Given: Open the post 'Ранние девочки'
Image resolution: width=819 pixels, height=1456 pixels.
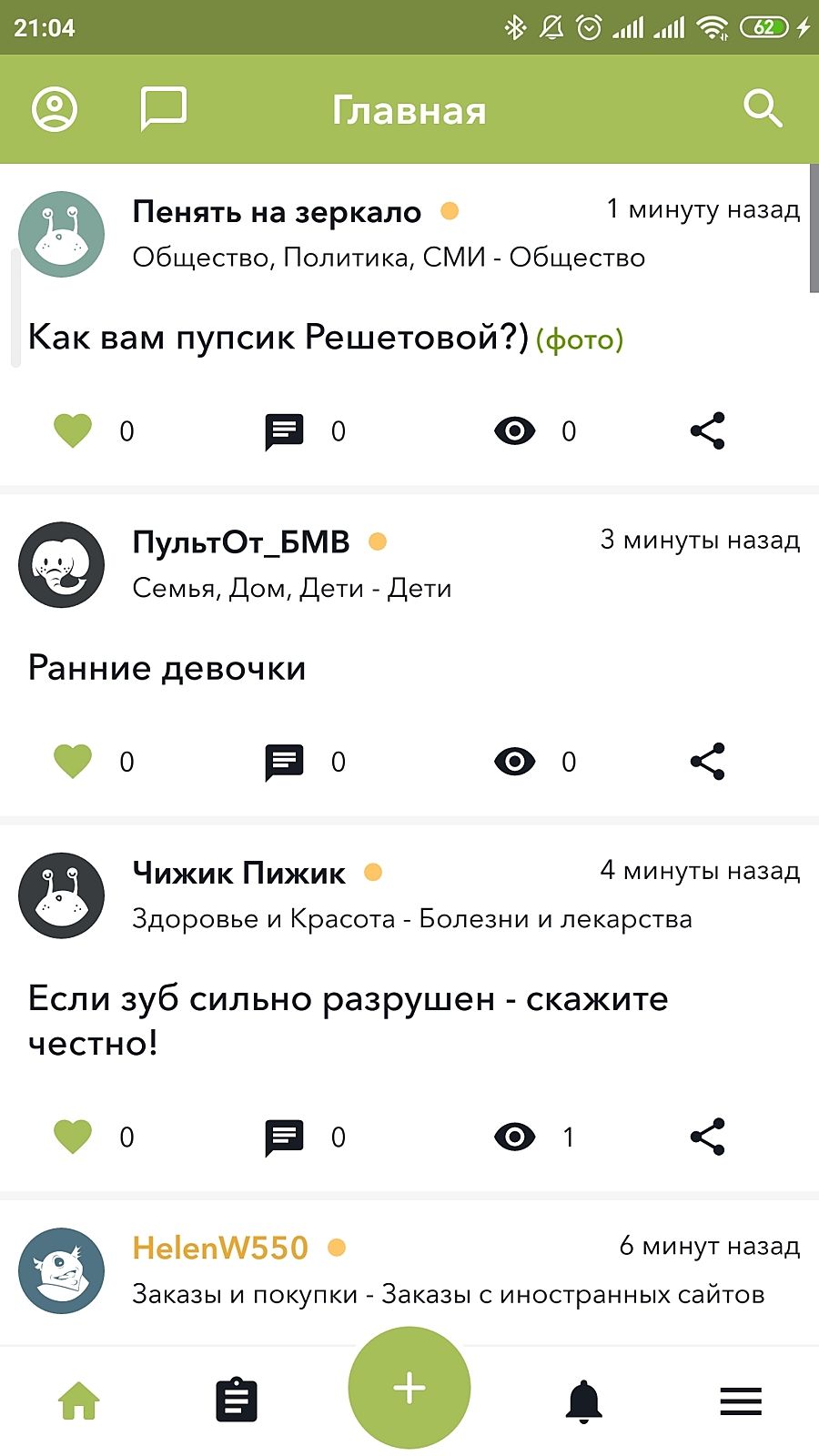Looking at the screenshot, I should click(167, 668).
